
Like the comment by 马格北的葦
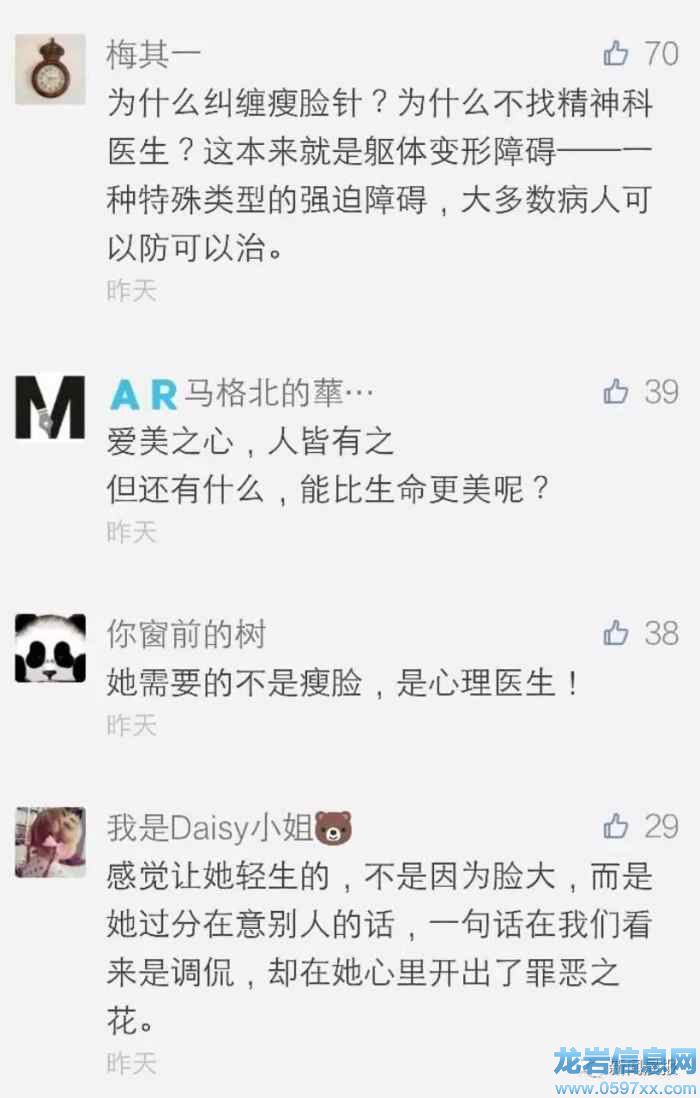[x=616, y=393]
